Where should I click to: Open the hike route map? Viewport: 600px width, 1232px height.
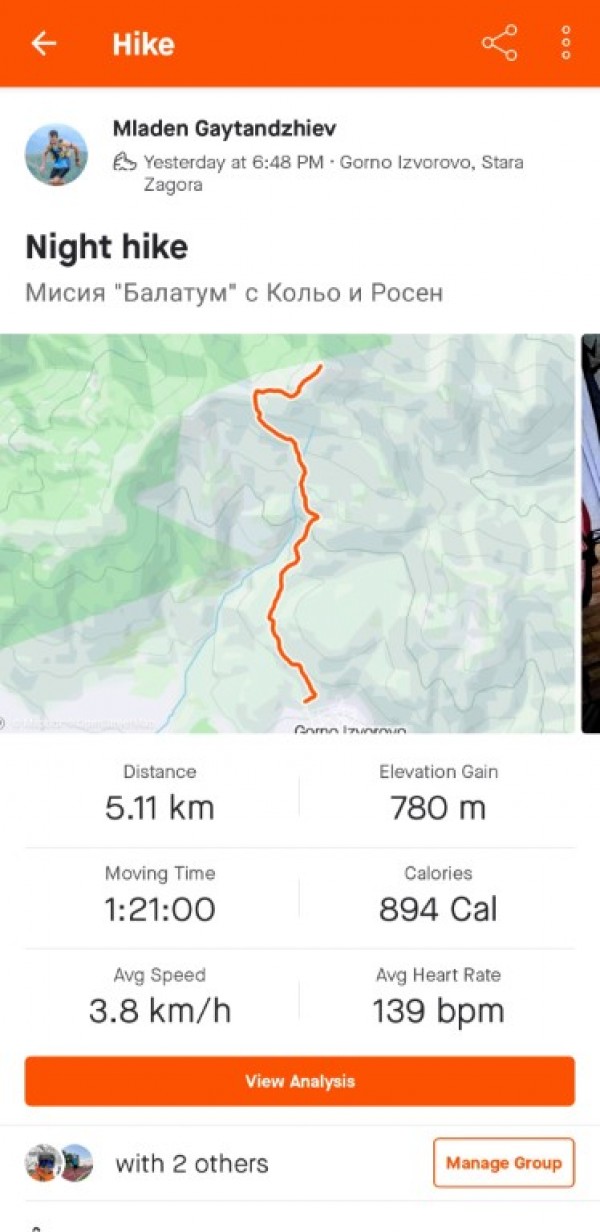pyautogui.click(x=288, y=533)
